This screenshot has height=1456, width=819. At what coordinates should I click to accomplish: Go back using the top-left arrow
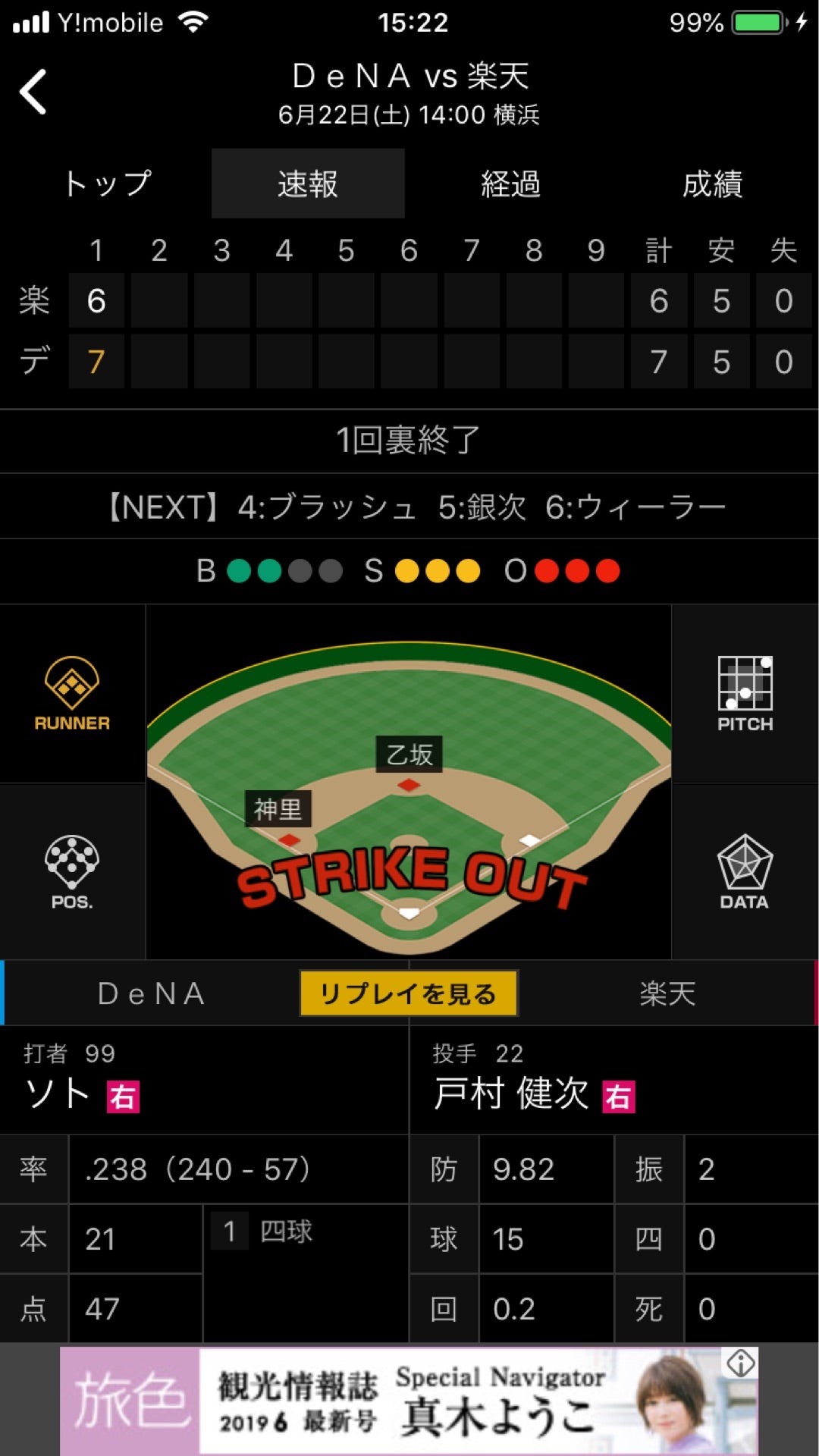tap(33, 92)
